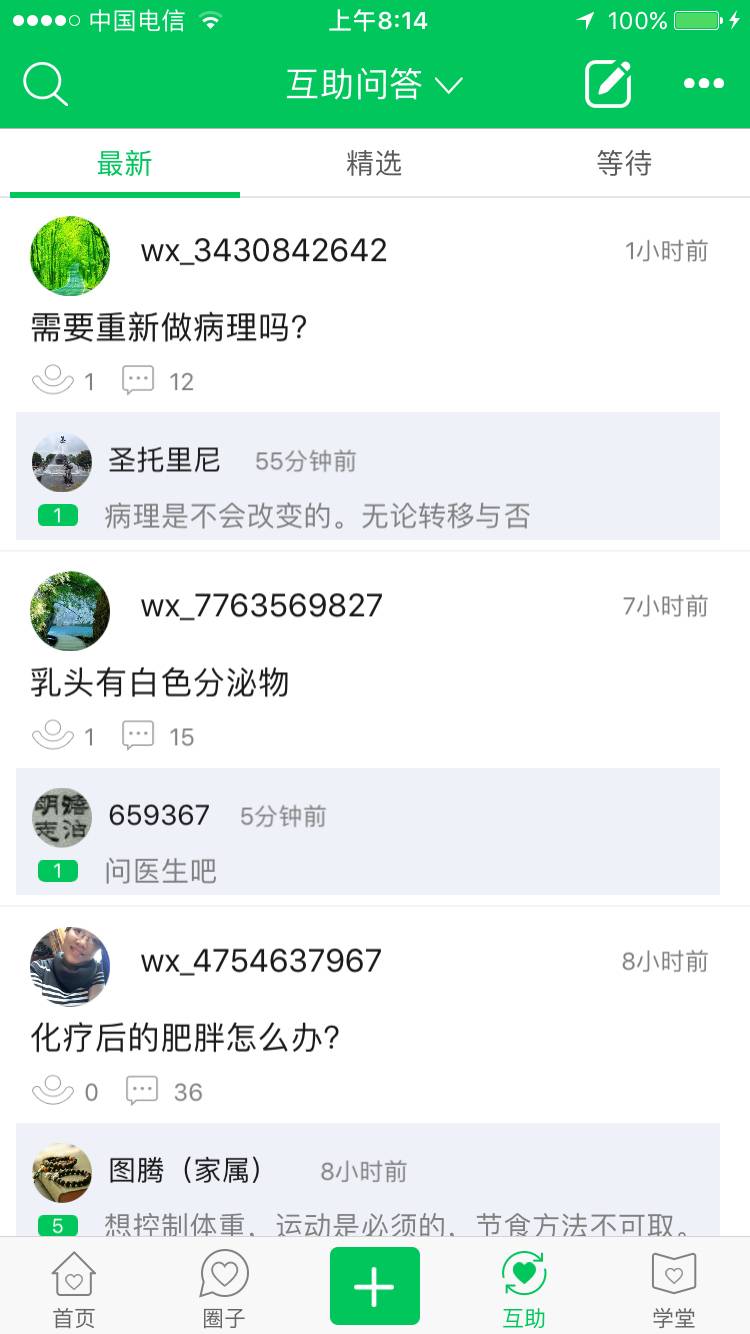Go to the 首页 home tab

(x=74, y=1289)
